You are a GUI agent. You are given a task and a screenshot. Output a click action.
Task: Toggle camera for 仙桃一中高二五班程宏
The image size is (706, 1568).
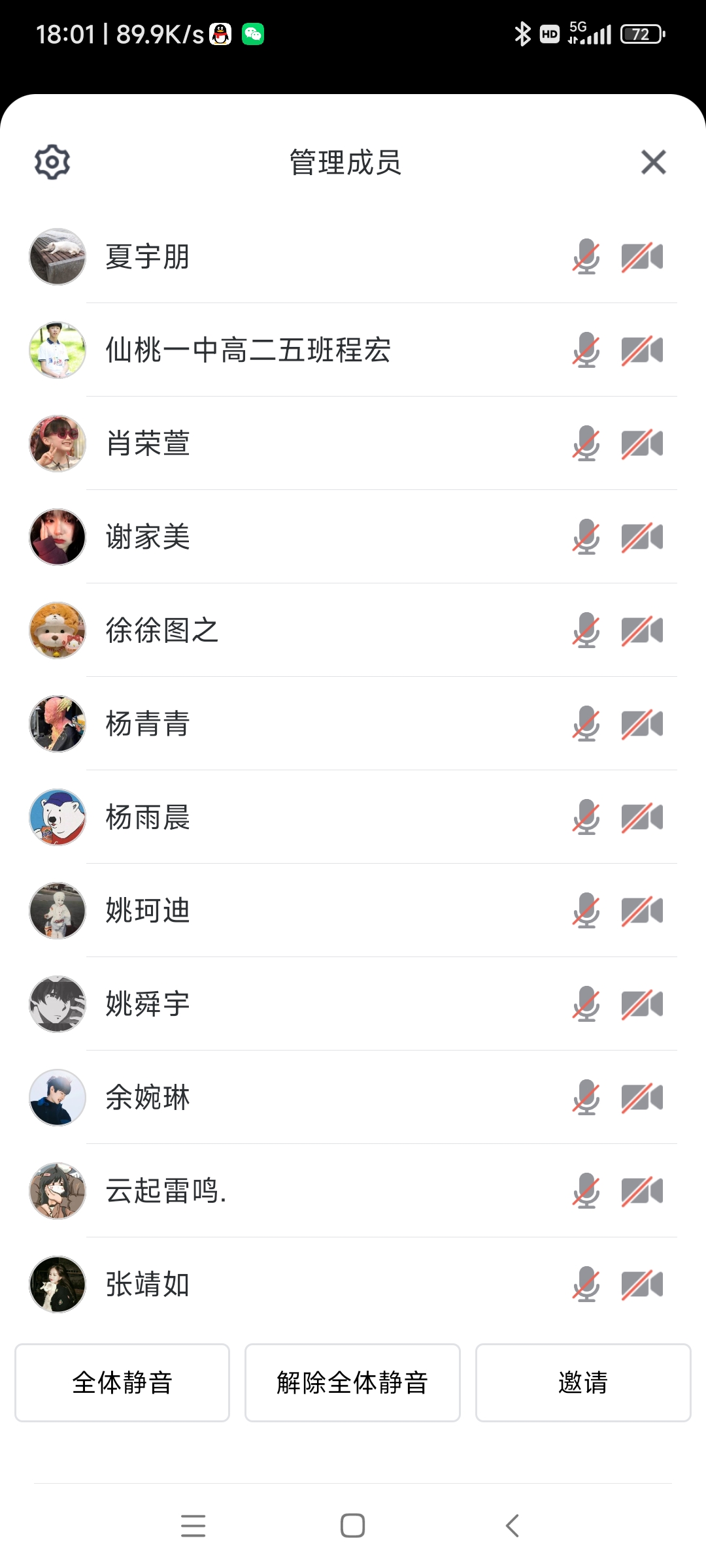click(x=642, y=350)
